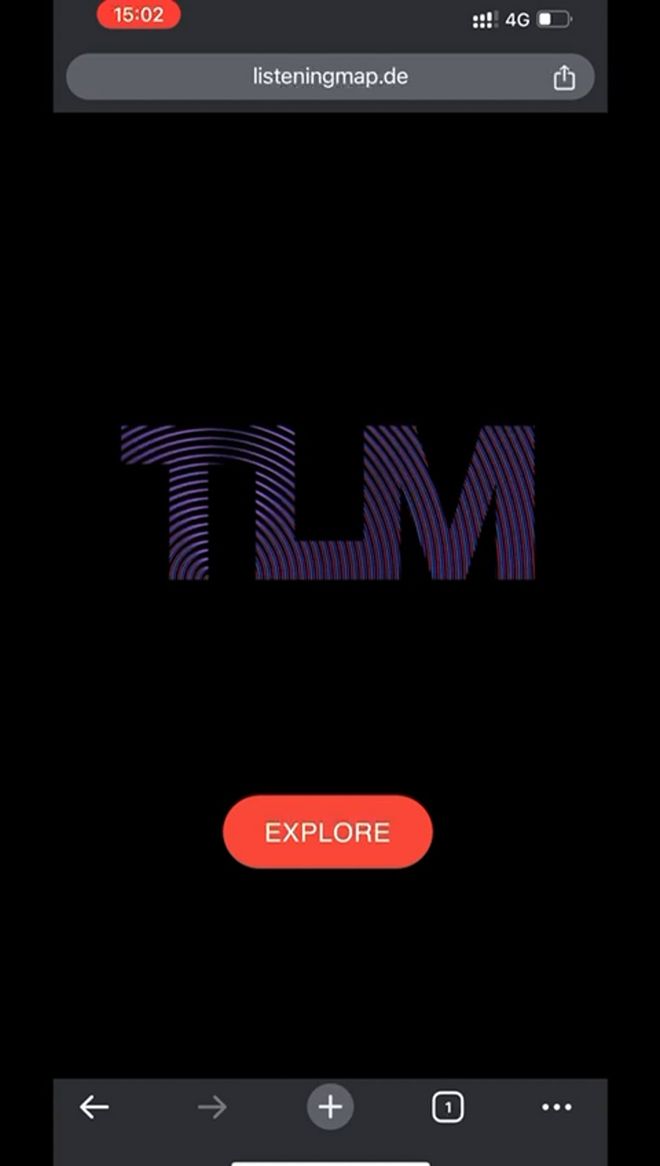Go back to the previous page
Viewport: 660px width, 1166px height.
94,1107
